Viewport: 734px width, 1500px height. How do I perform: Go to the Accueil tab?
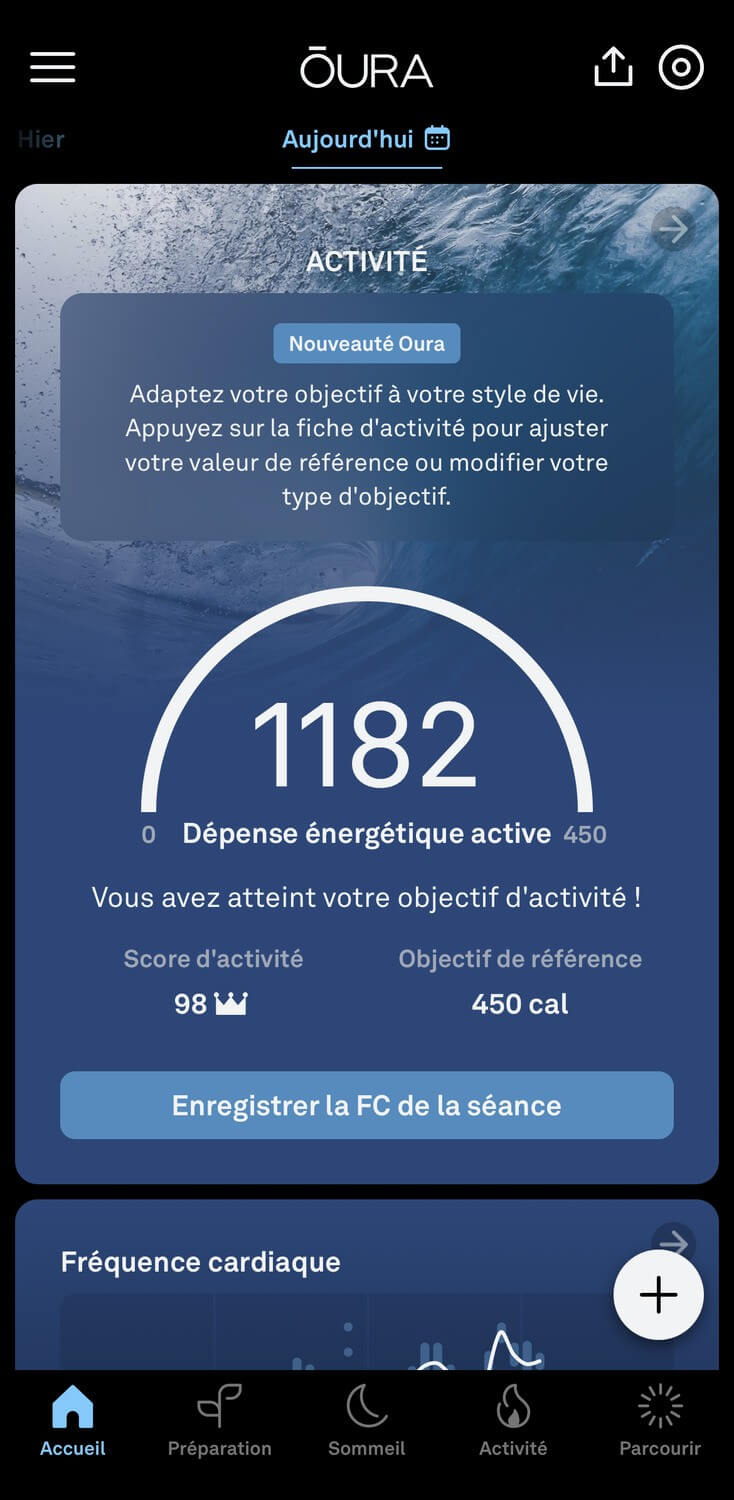point(73,1421)
